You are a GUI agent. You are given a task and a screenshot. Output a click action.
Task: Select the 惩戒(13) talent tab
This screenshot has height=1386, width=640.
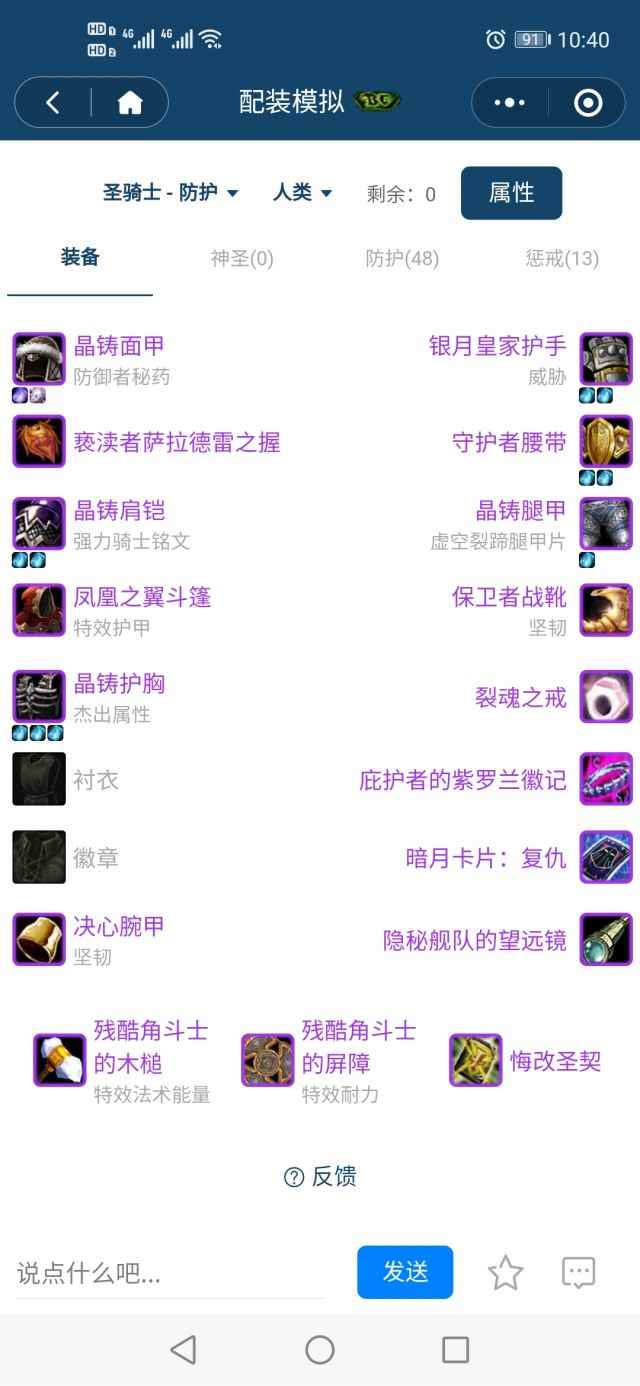click(562, 258)
